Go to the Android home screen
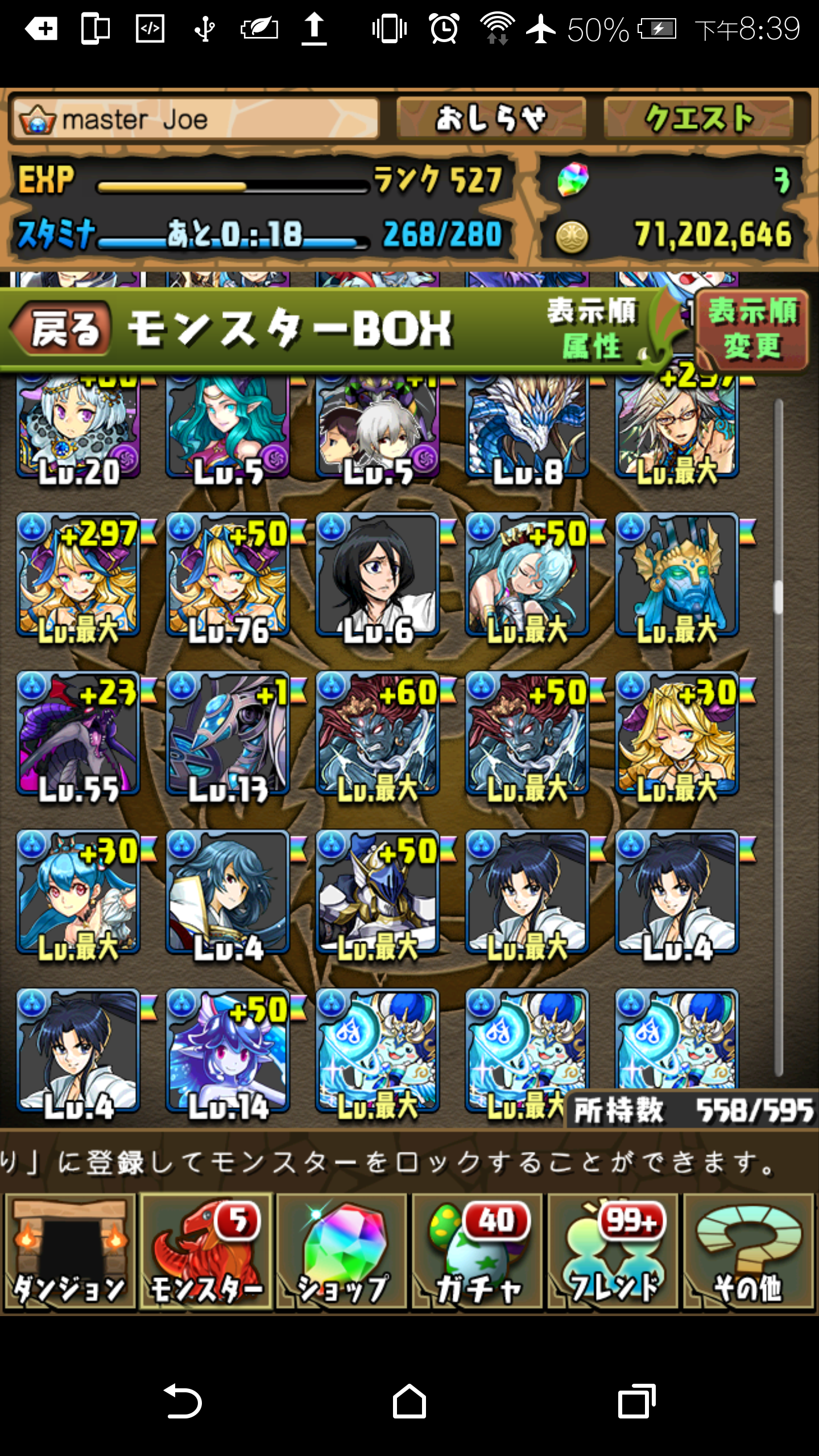This screenshot has width=819, height=1456. pos(409,1401)
